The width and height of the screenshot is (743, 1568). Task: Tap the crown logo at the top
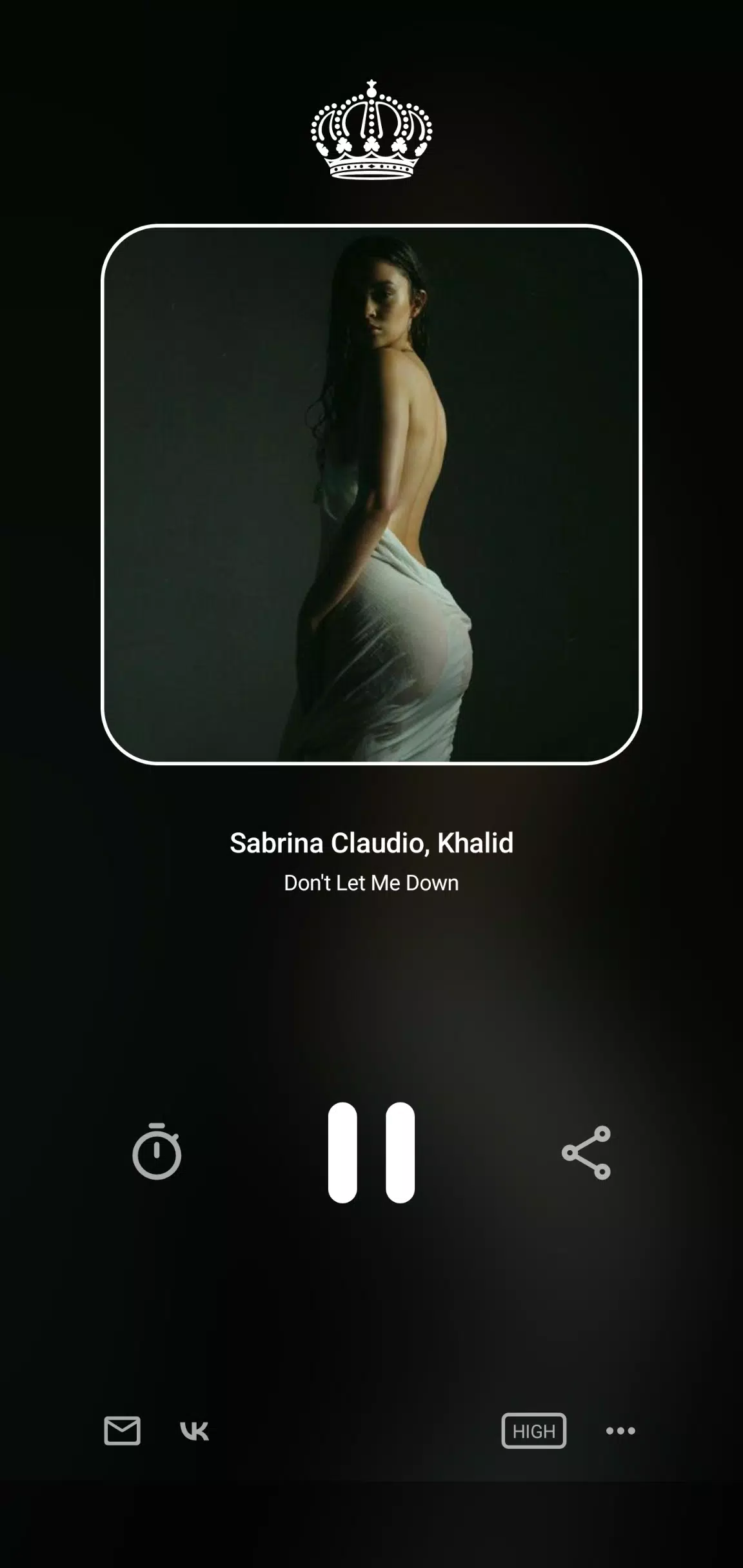pyautogui.click(x=371, y=129)
